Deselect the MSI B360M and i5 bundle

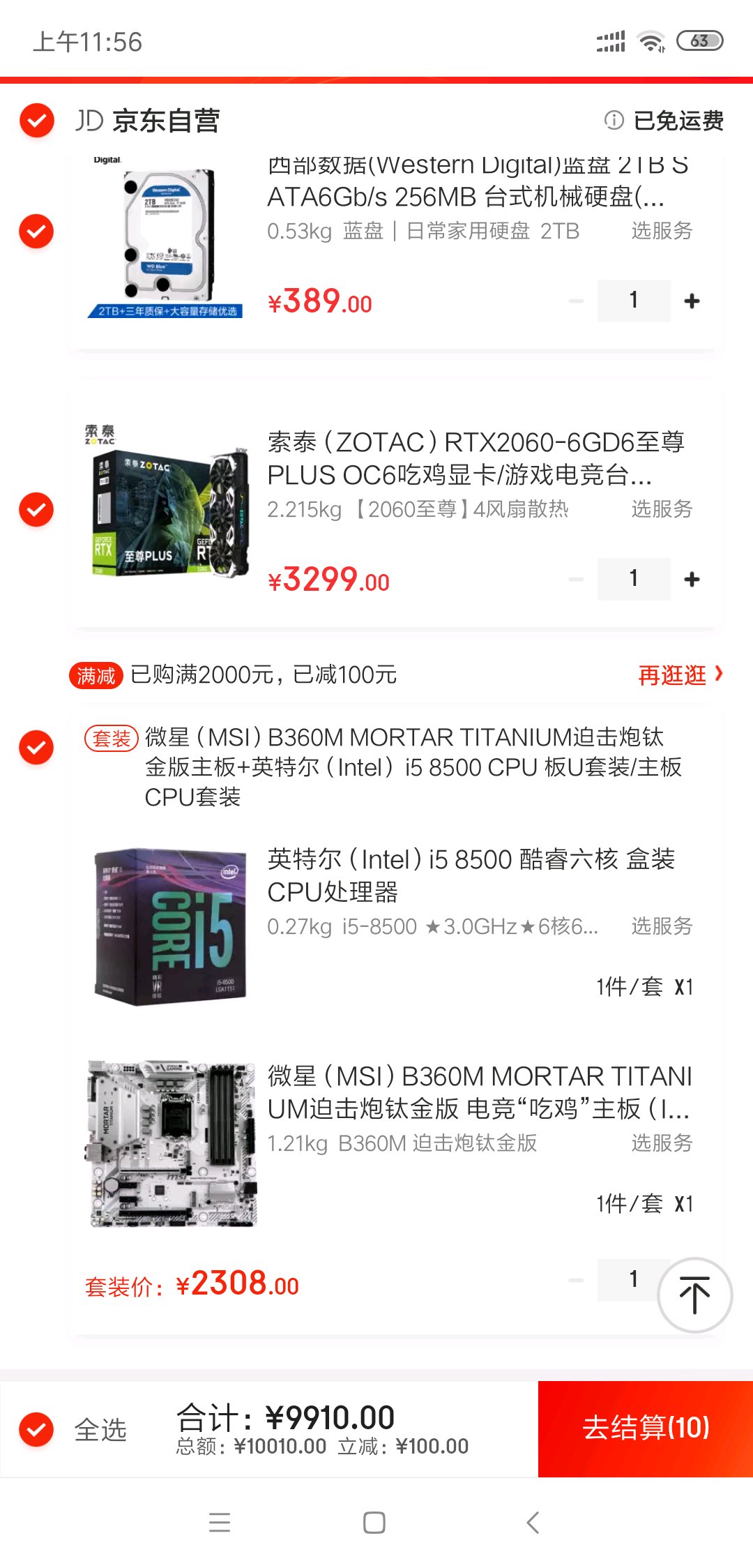coord(37,747)
